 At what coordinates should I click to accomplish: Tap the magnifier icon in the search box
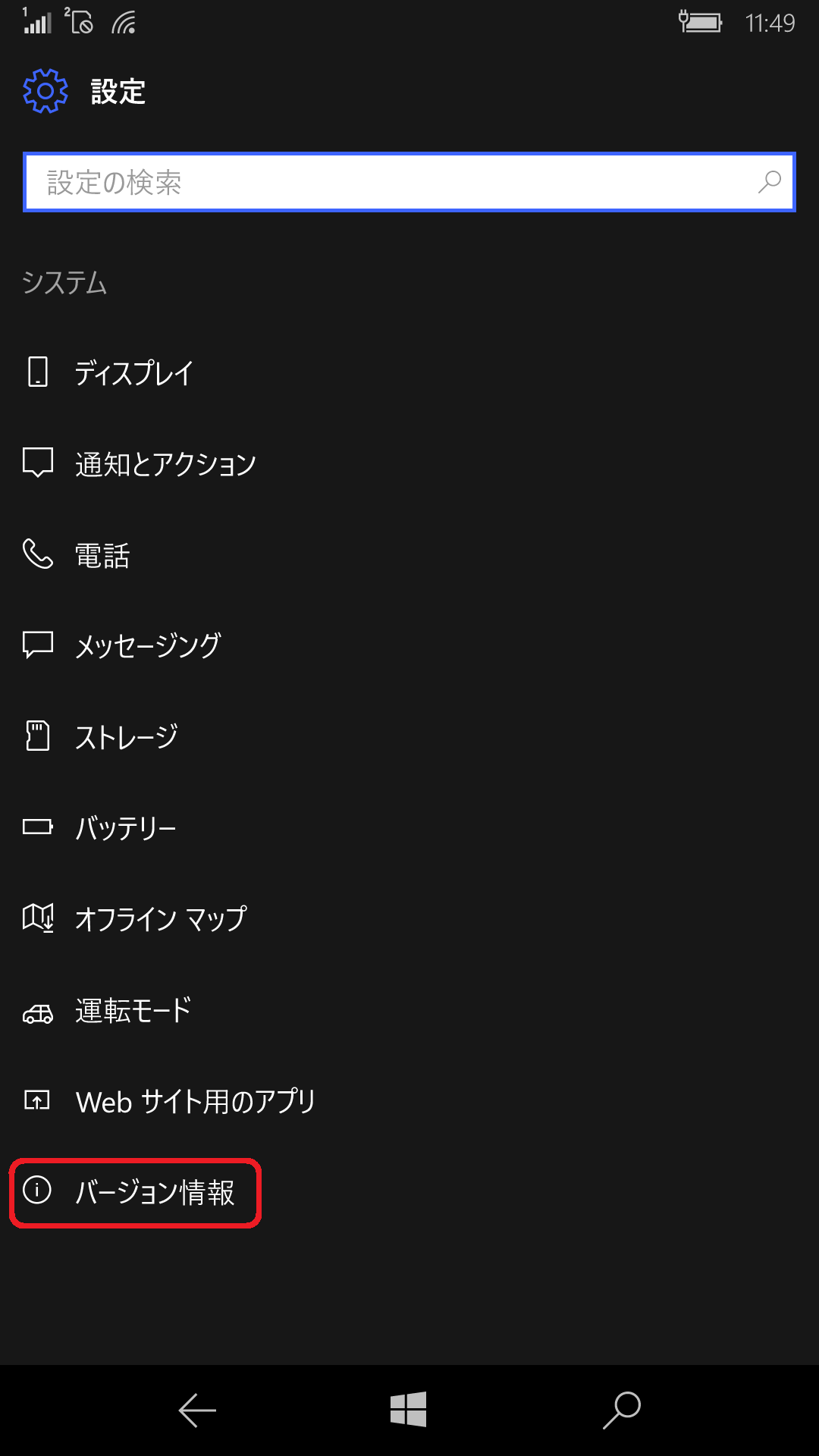click(x=769, y=182)
